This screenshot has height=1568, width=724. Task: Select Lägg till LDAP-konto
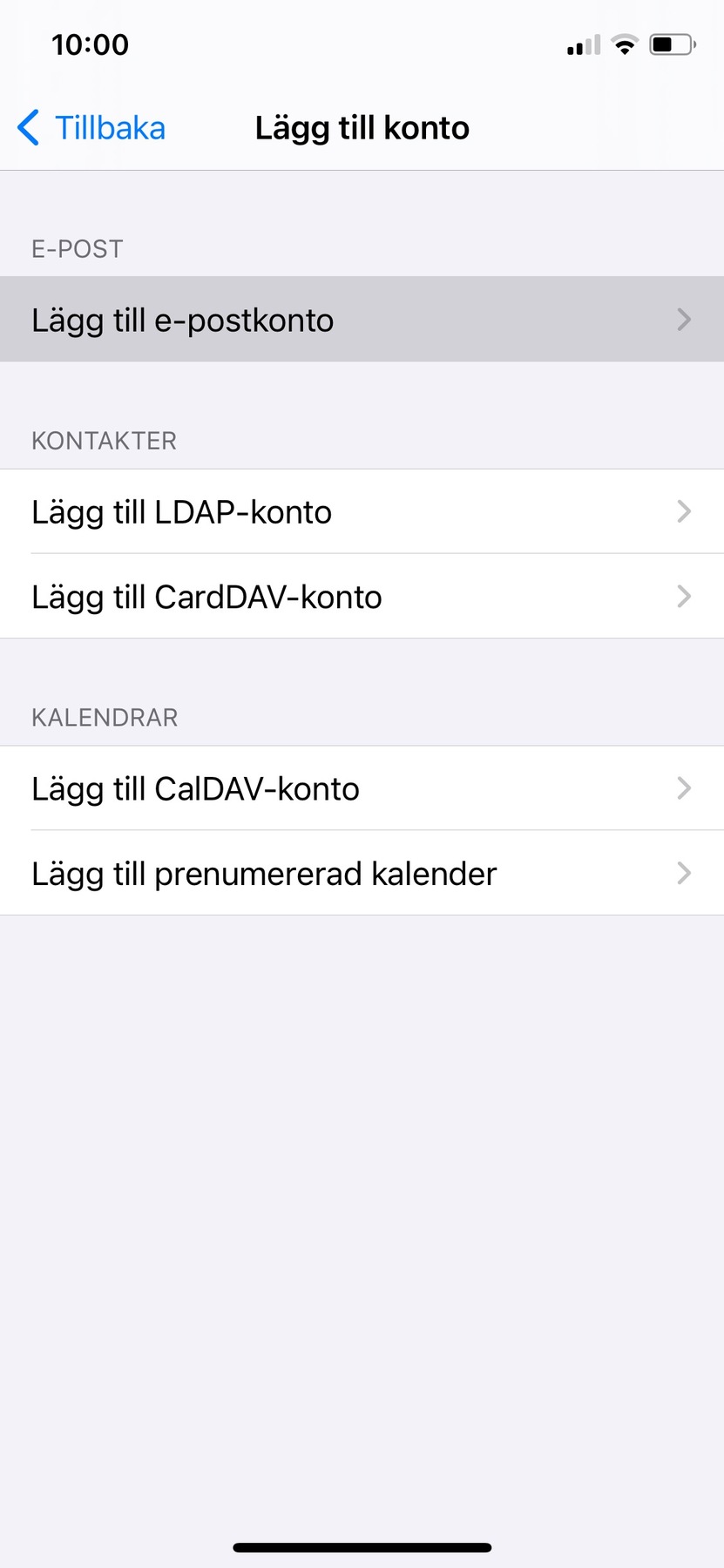(x=362, y=511)
